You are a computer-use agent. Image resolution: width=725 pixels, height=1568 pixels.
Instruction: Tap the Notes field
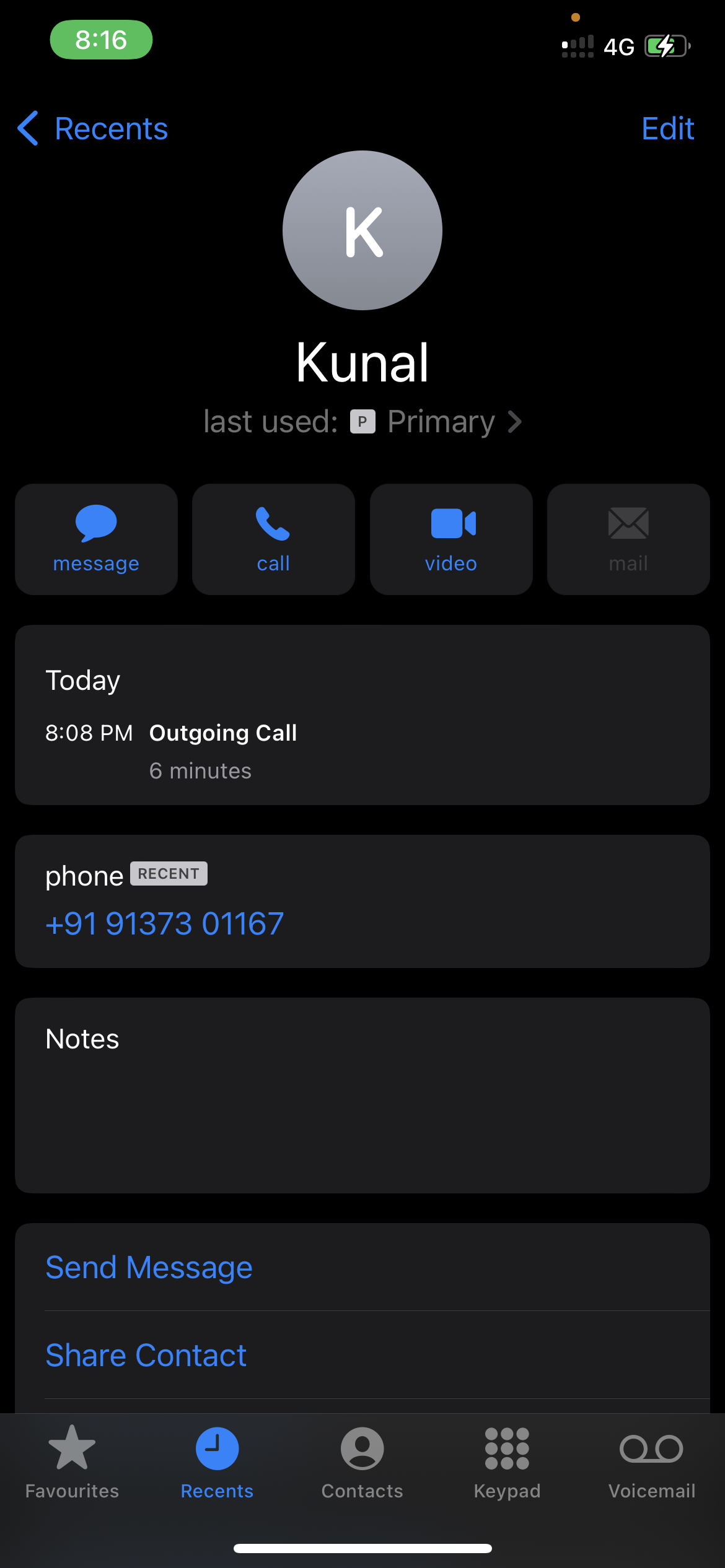click(362, 1095)
